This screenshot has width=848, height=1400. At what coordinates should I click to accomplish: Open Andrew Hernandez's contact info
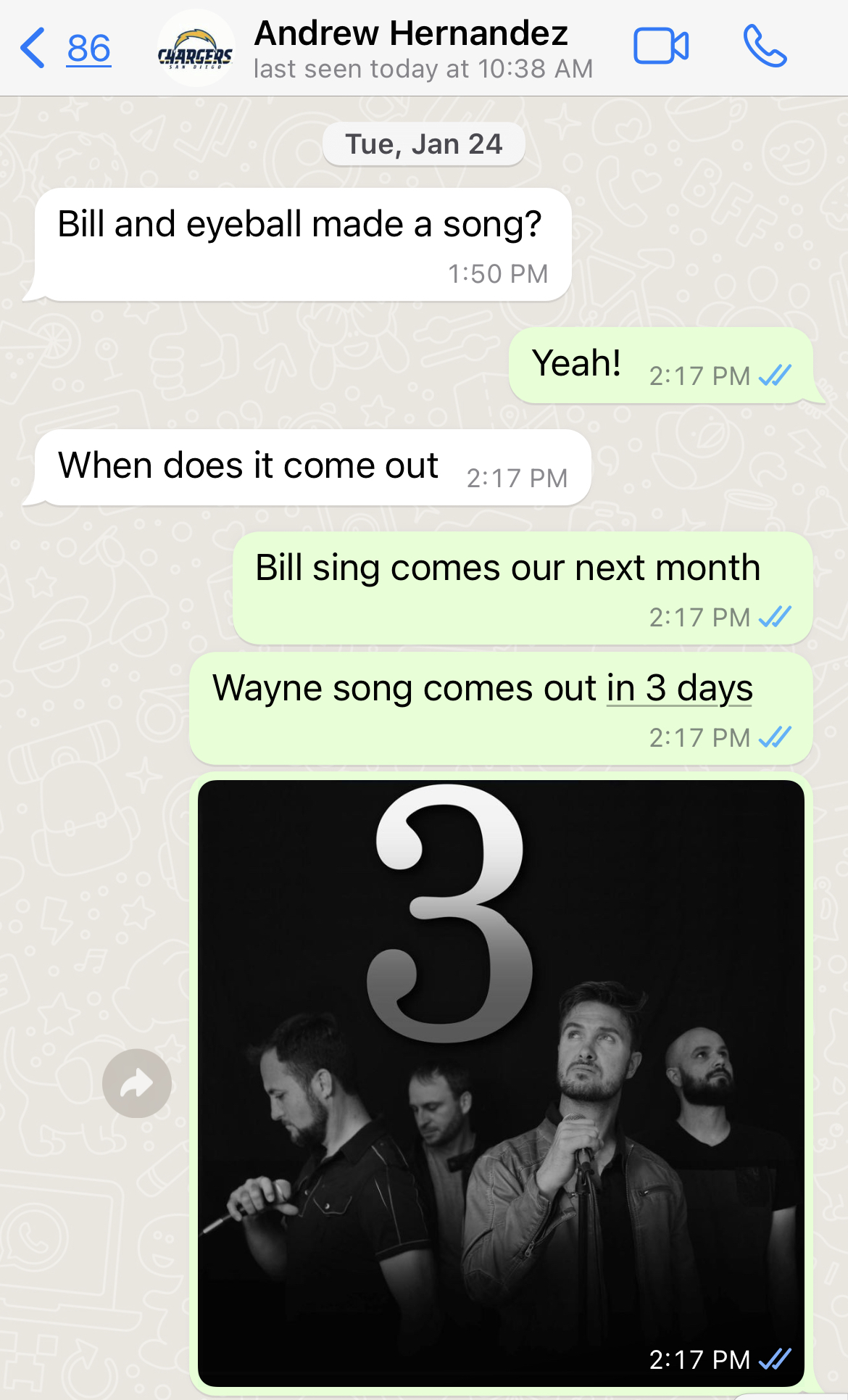pyautogui.click(x=422, y=48)
